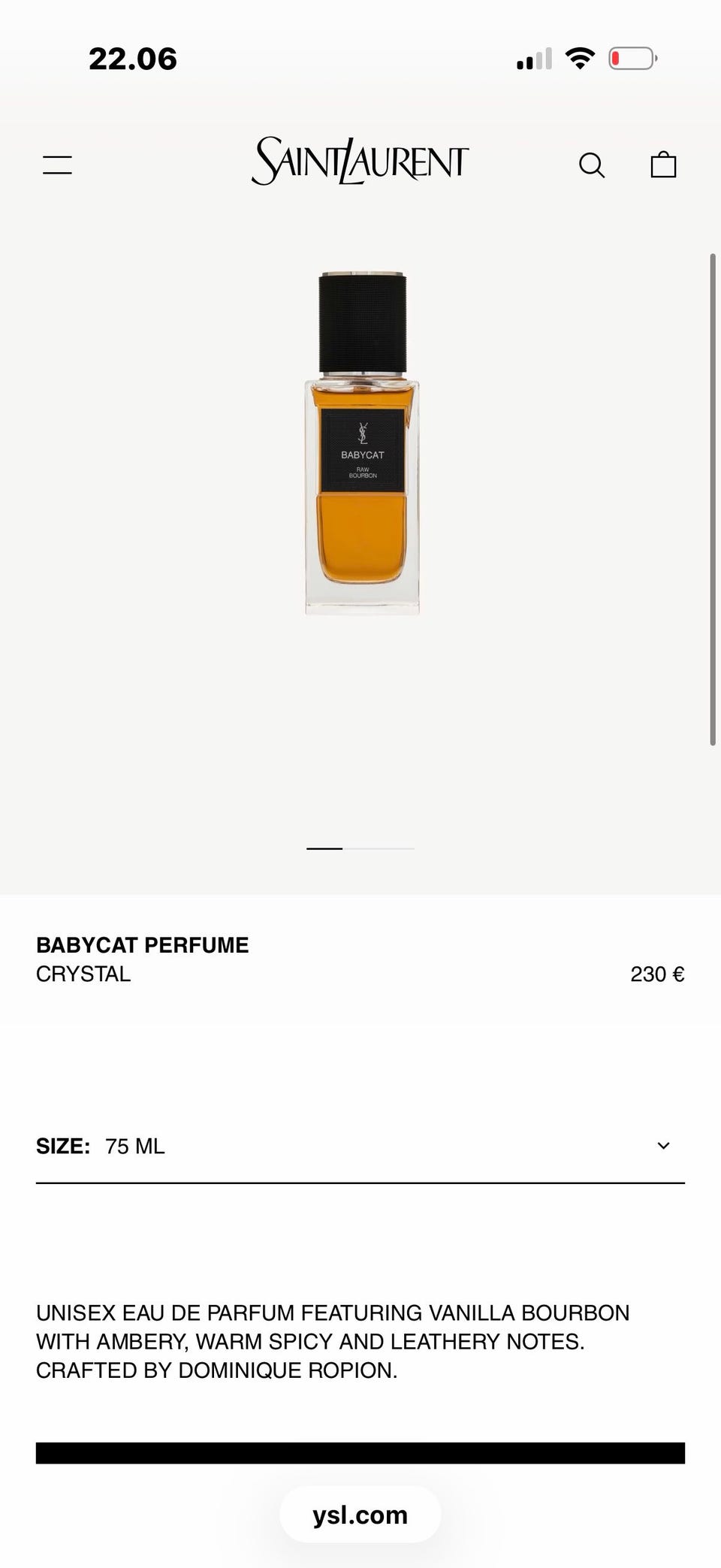Open the hamburger menu
The width and height of the screenshot is (721, 1568).
tap(57, 165)
